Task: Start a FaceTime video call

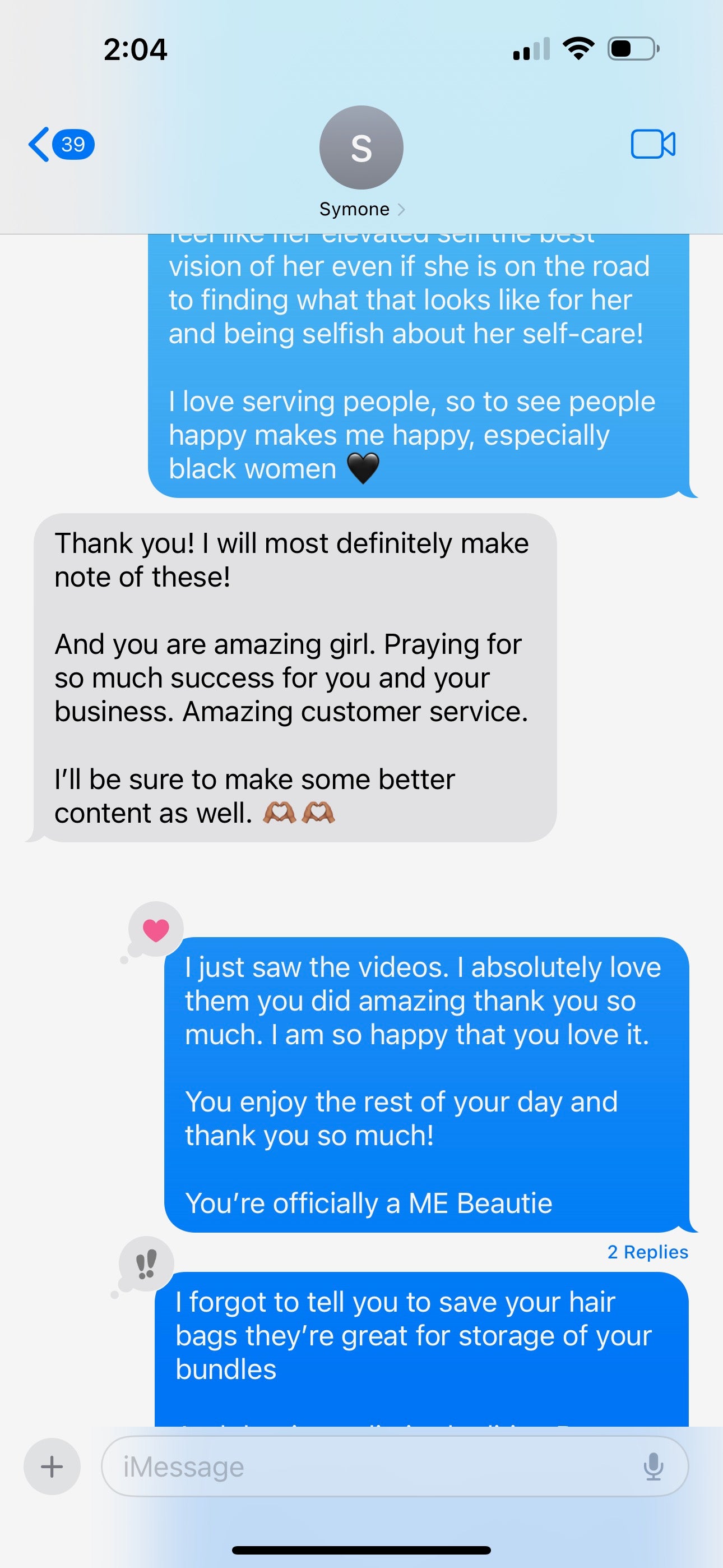Action: tap(652, 145)
